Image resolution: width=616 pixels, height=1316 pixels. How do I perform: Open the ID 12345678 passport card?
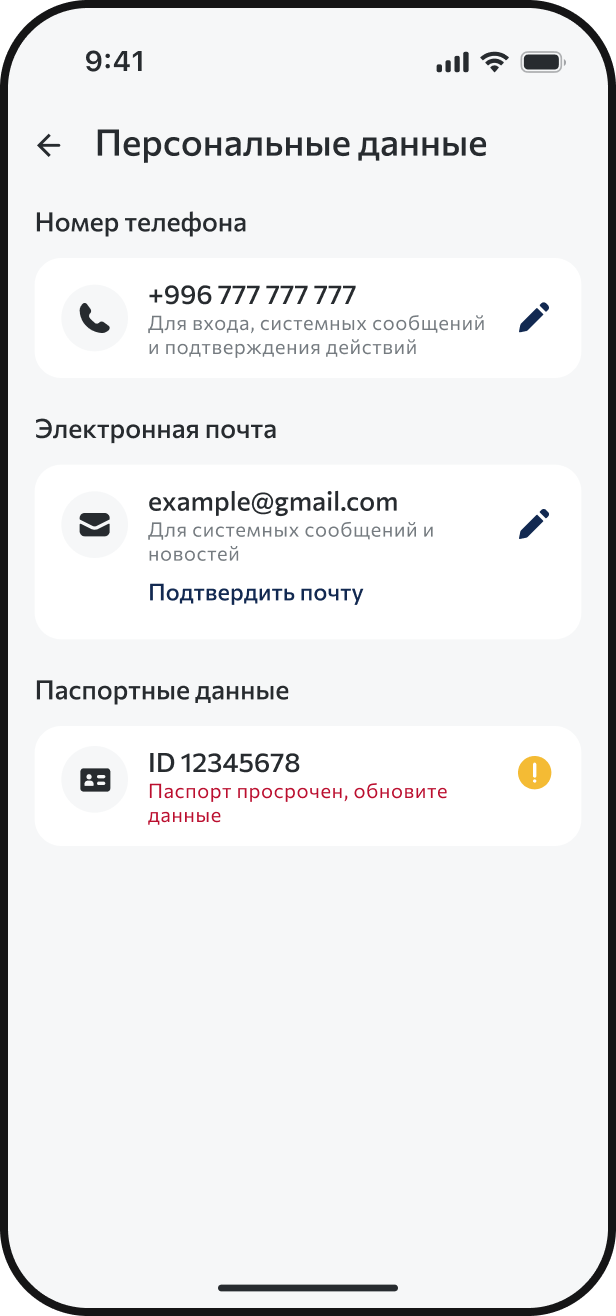pyautogui.click(x=307, y=786)
